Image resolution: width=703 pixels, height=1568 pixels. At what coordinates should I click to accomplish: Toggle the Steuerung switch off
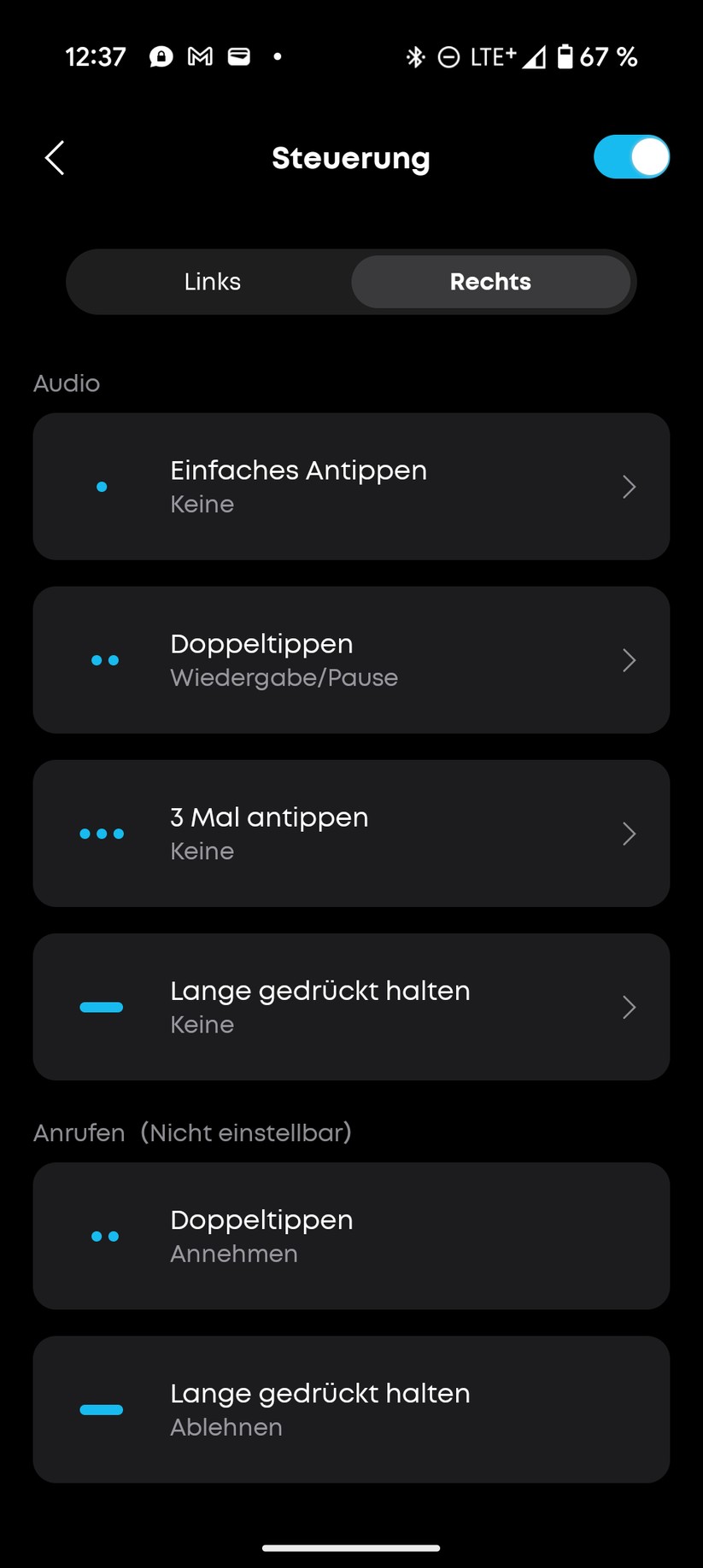point(631,157)
